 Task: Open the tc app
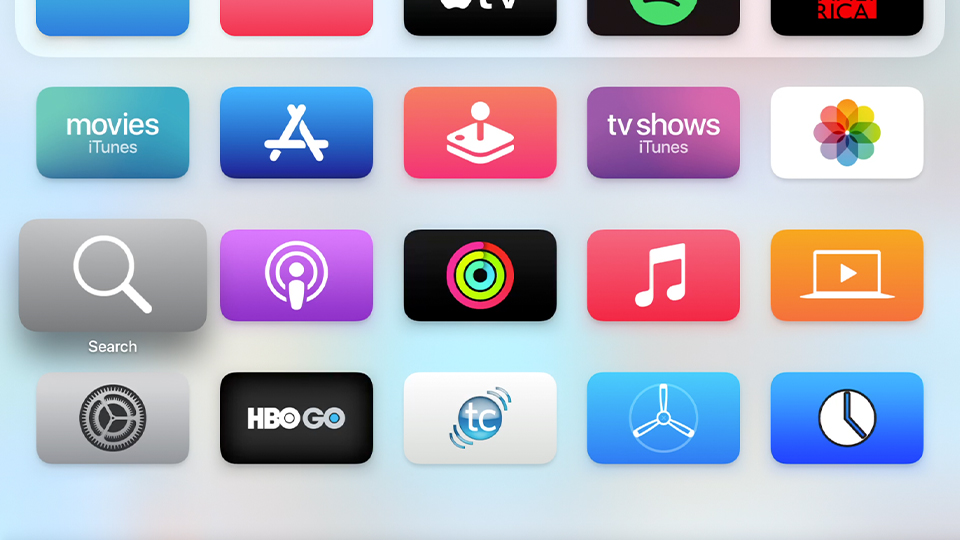[x=480, y=418]
